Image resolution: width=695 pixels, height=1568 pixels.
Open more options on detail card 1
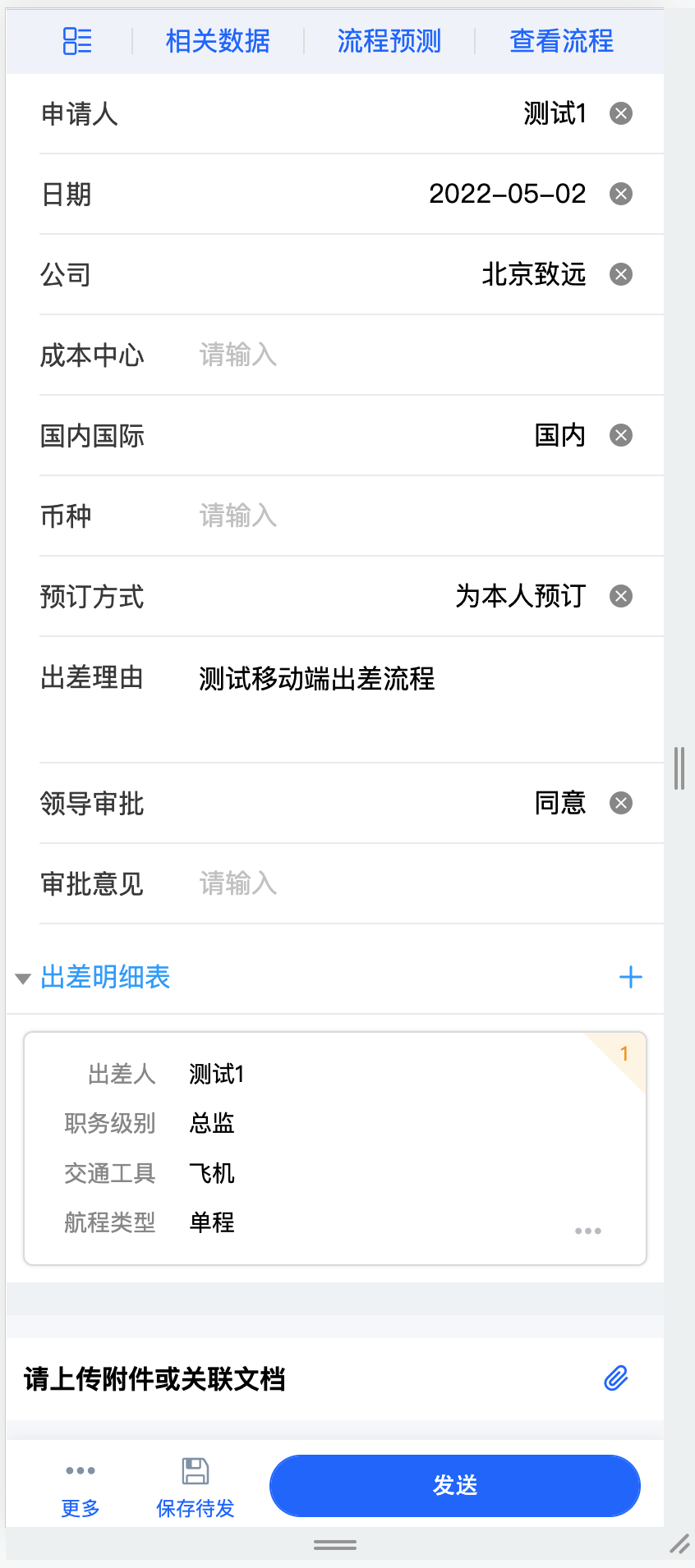(x=587, y=1231)
